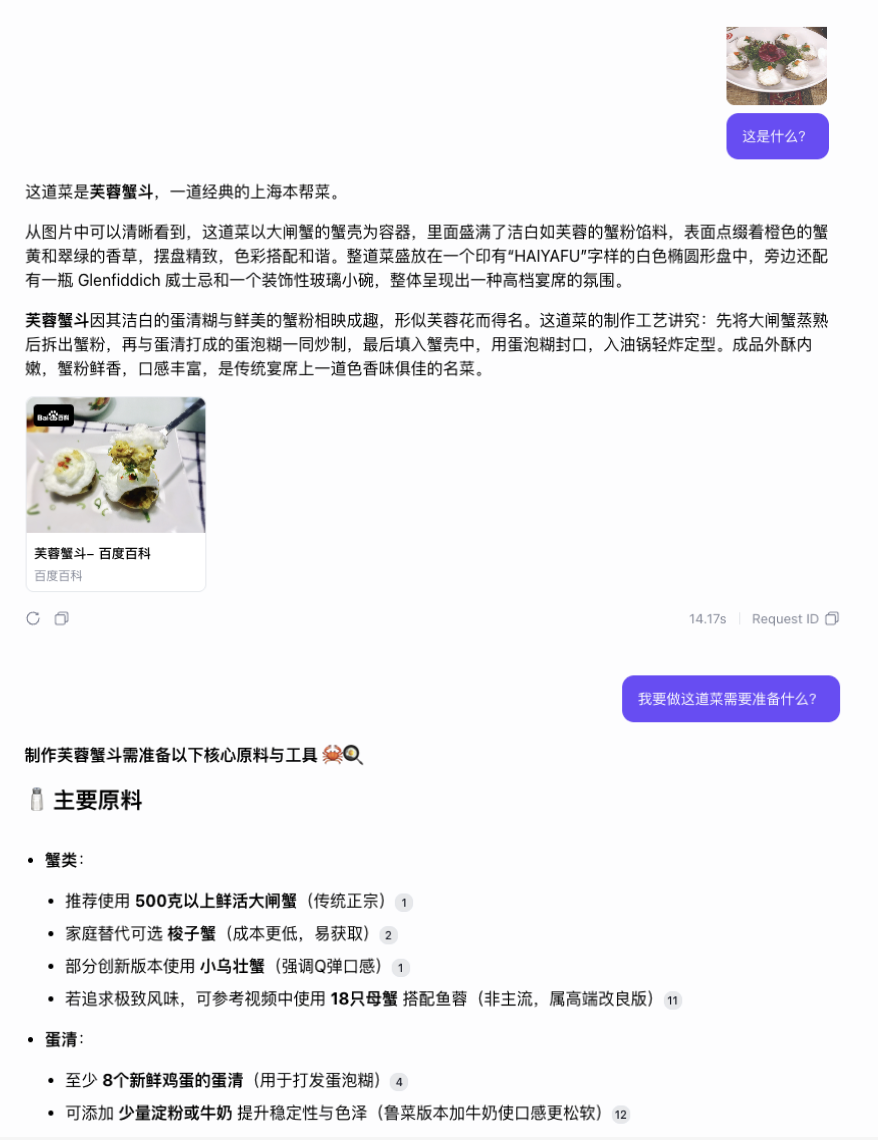Screen dimensions: 878x1140
Task: Open citation 12 after 少量淀粉或牛奶 line
Action: pos(621,1114)
